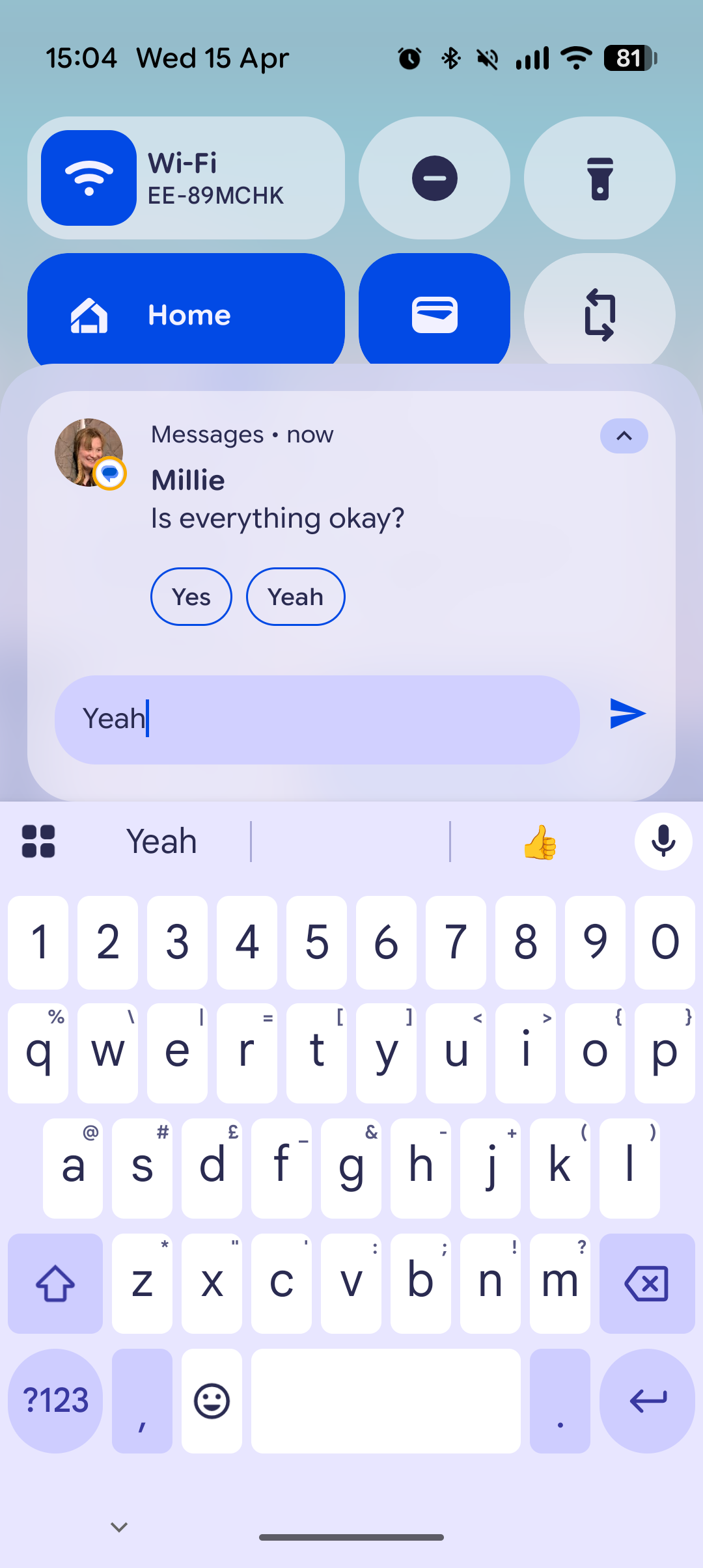703x1568 pixels.
Task: Focus the reply text field
Action: (317, 720)
